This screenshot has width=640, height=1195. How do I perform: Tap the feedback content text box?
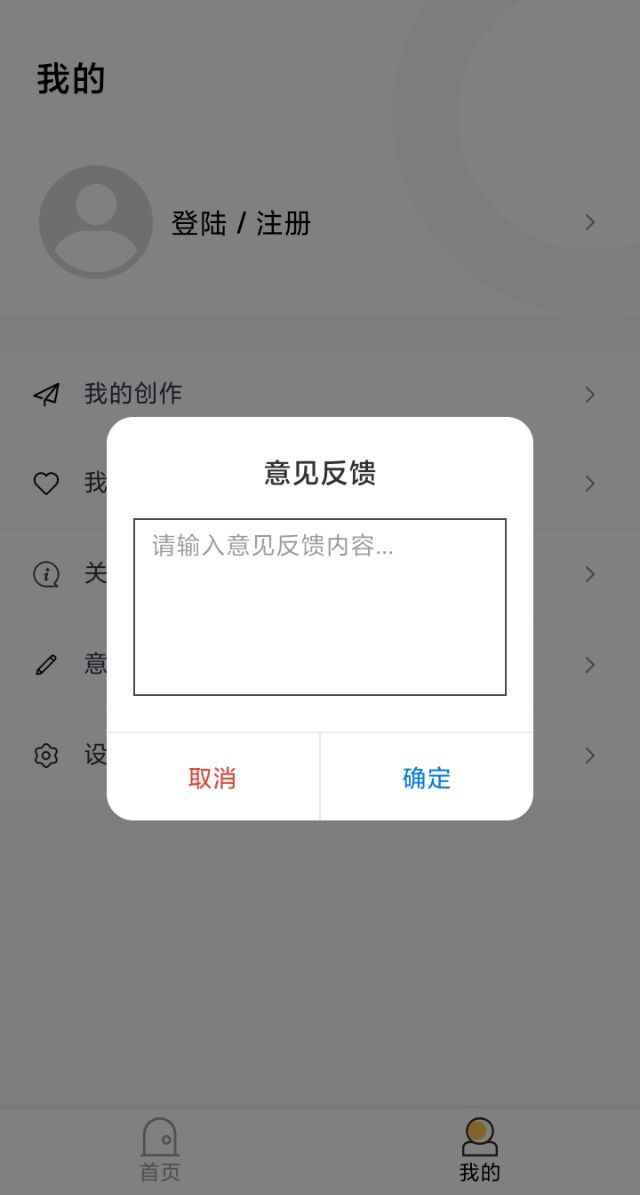pos(320,607)
